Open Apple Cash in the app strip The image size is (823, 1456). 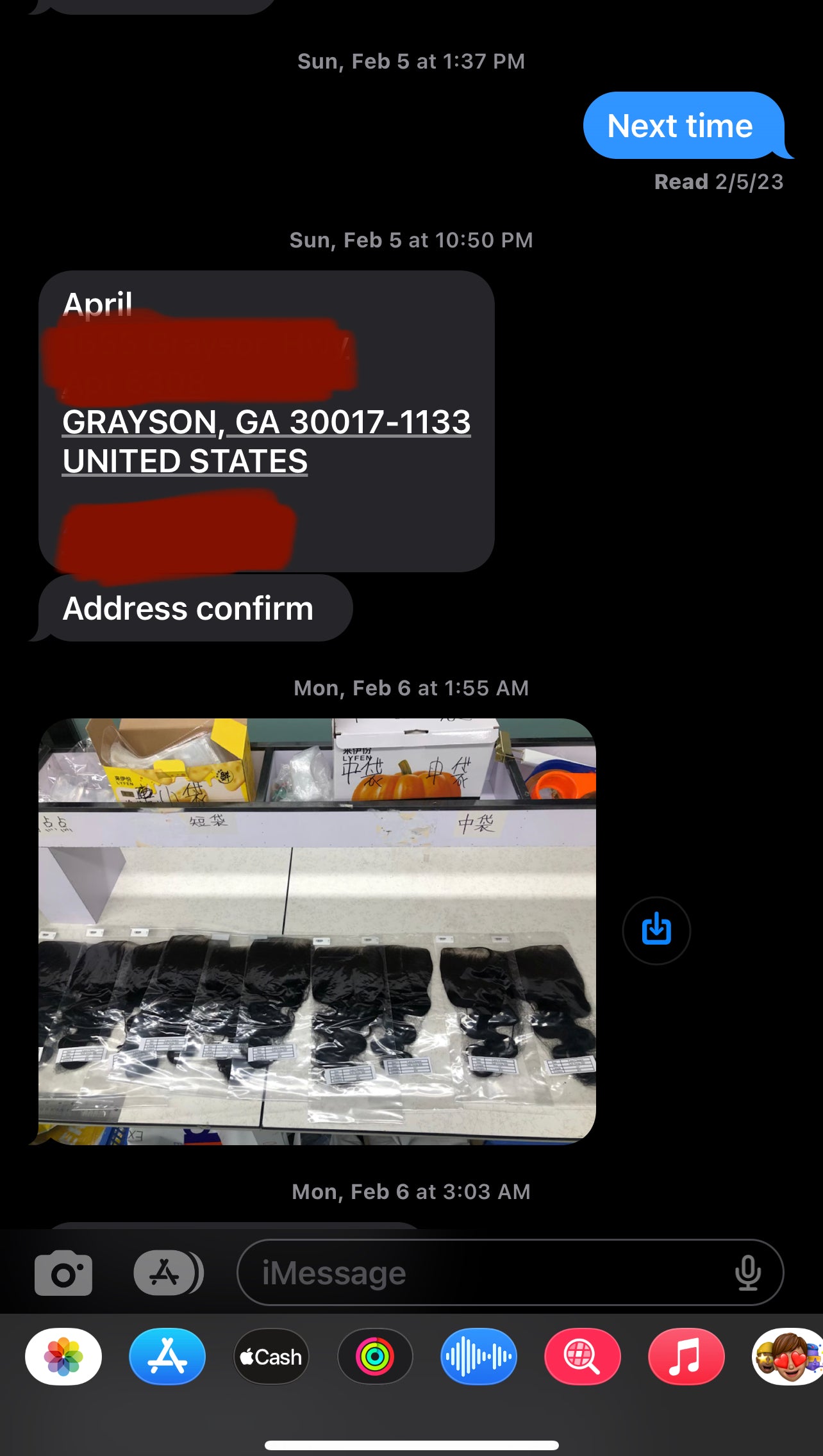271,1357
